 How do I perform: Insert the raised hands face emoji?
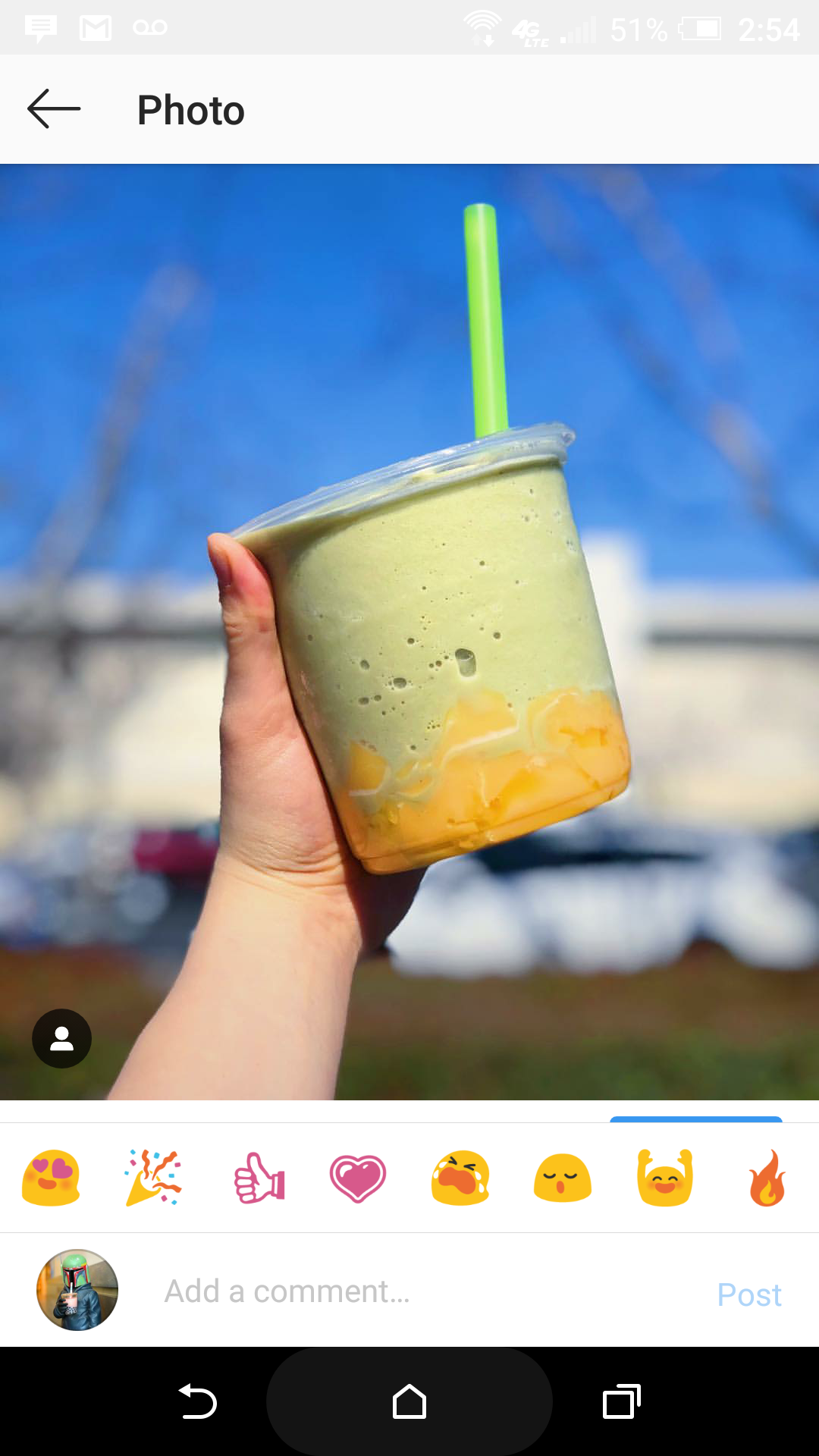(665, 1178)
